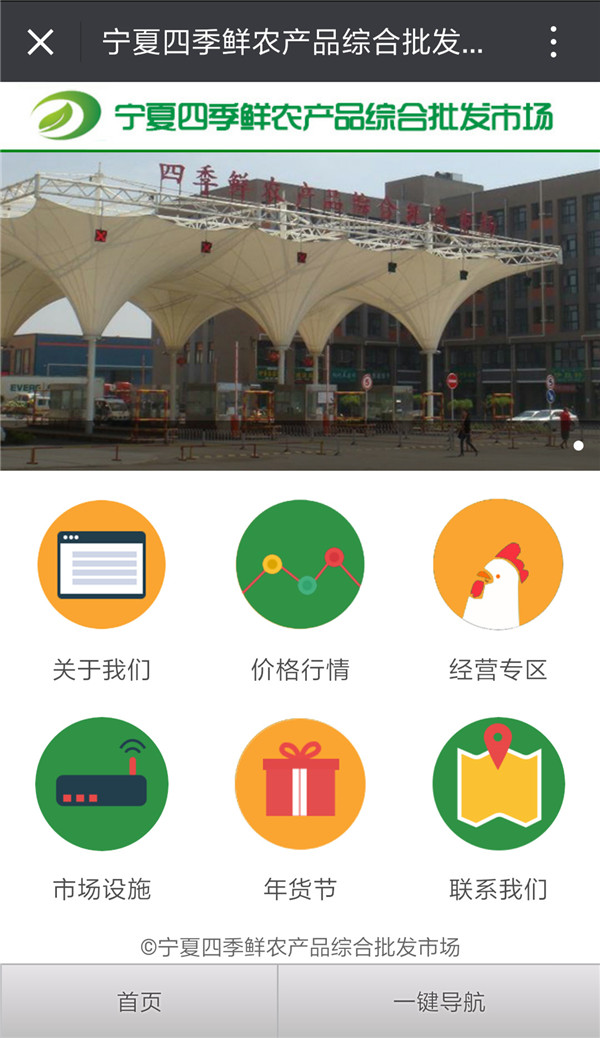
Task: View 价格行情 price trends
Action: [300, 565]
